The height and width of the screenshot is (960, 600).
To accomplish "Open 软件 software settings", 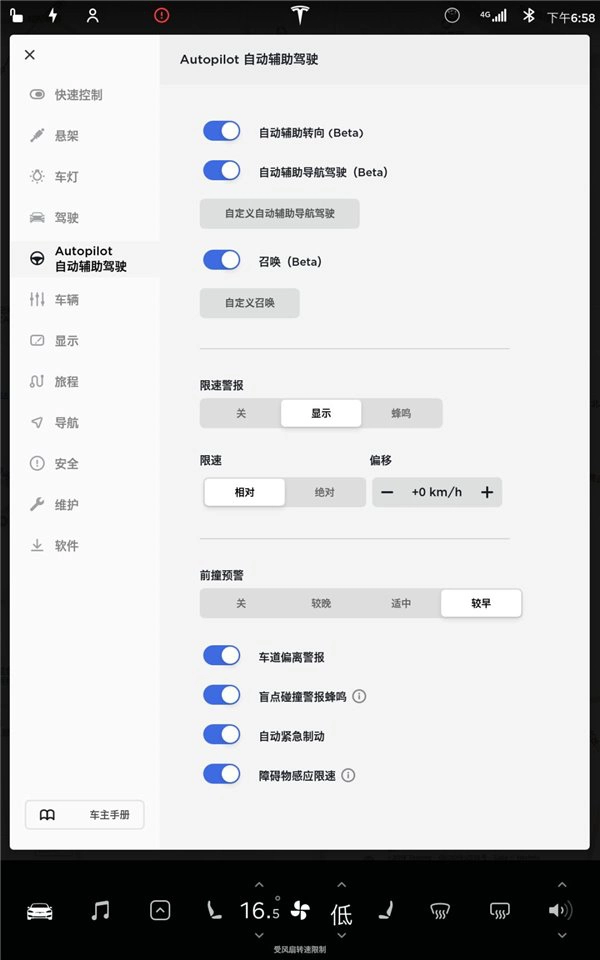I will click(66, 546).
